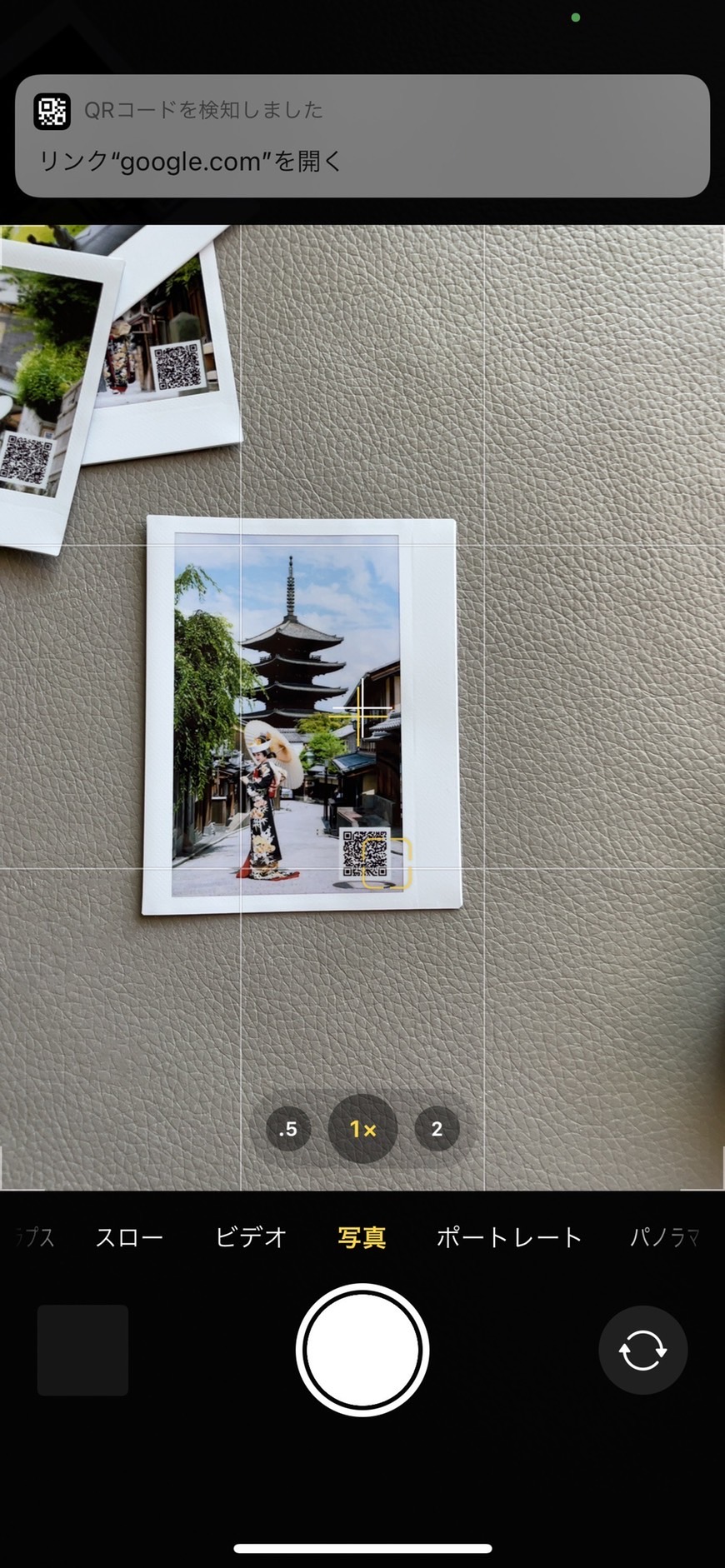The height and width of the screenshot is (1568, 725).
Task: Take a photo with the shutter button
Action: point(362,1350)
